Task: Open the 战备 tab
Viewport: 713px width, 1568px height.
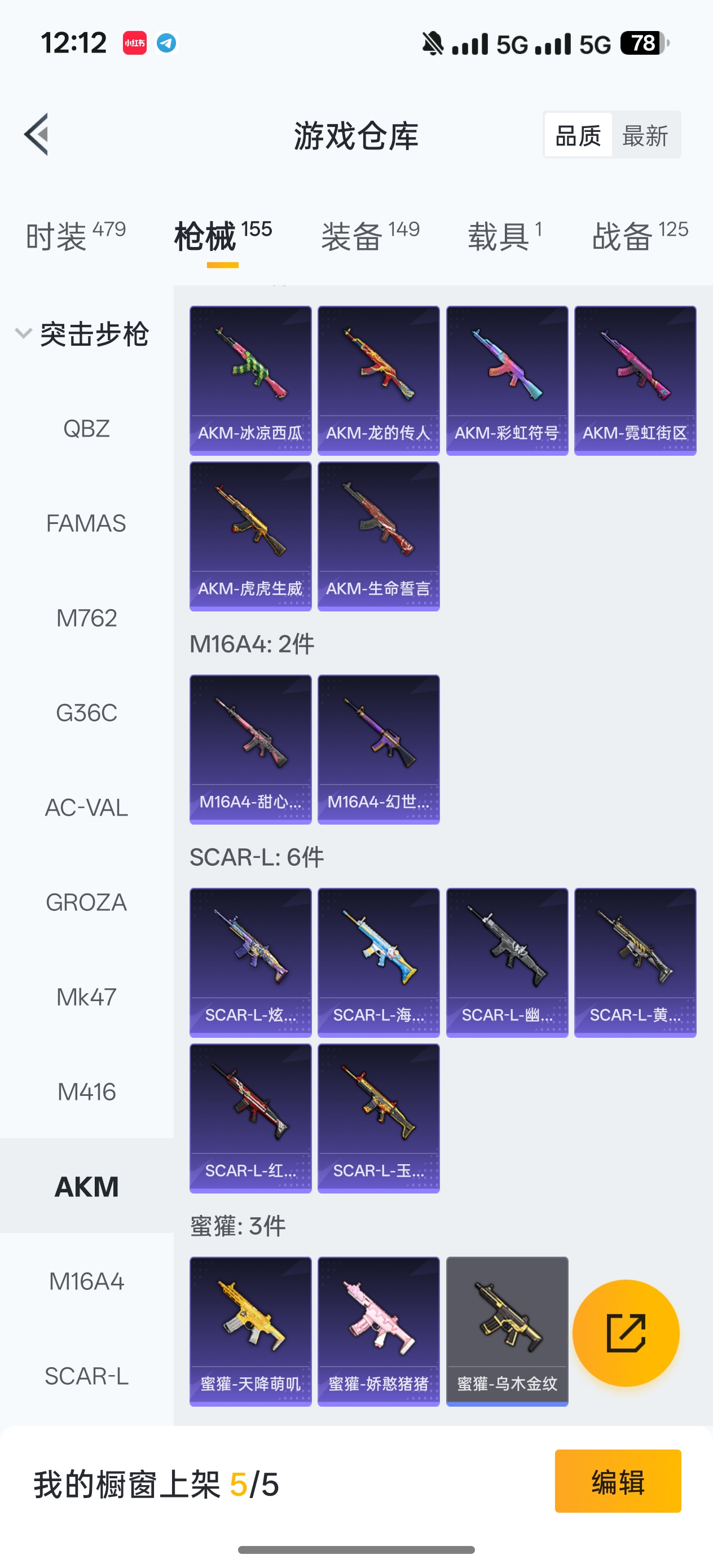Action: coord(640,236)
